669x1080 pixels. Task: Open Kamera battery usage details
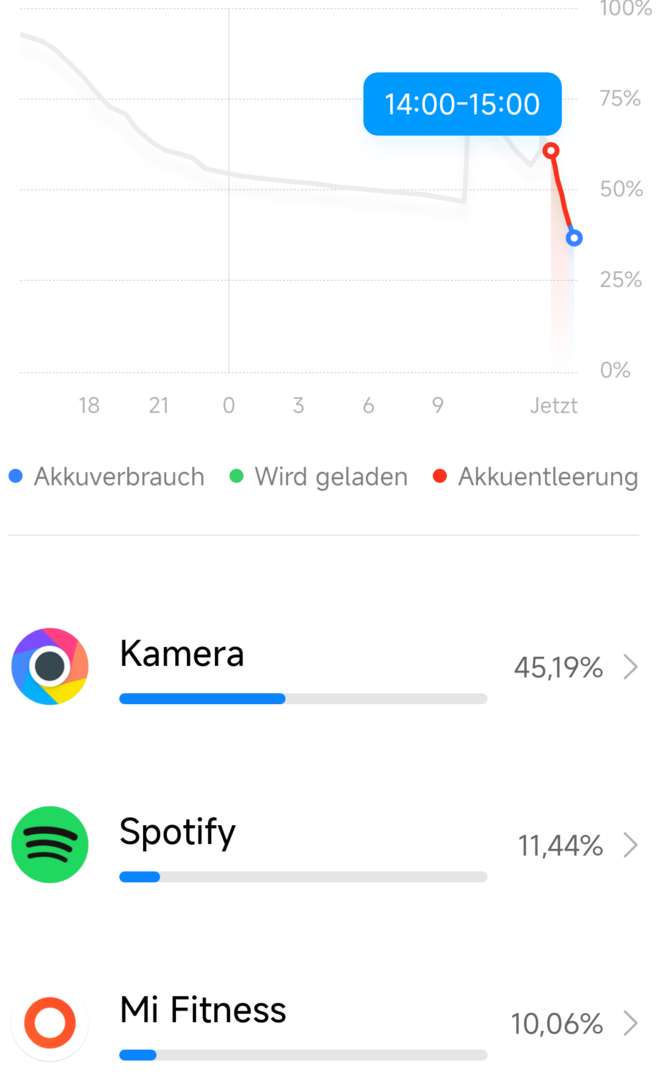[x=324, y=667]
